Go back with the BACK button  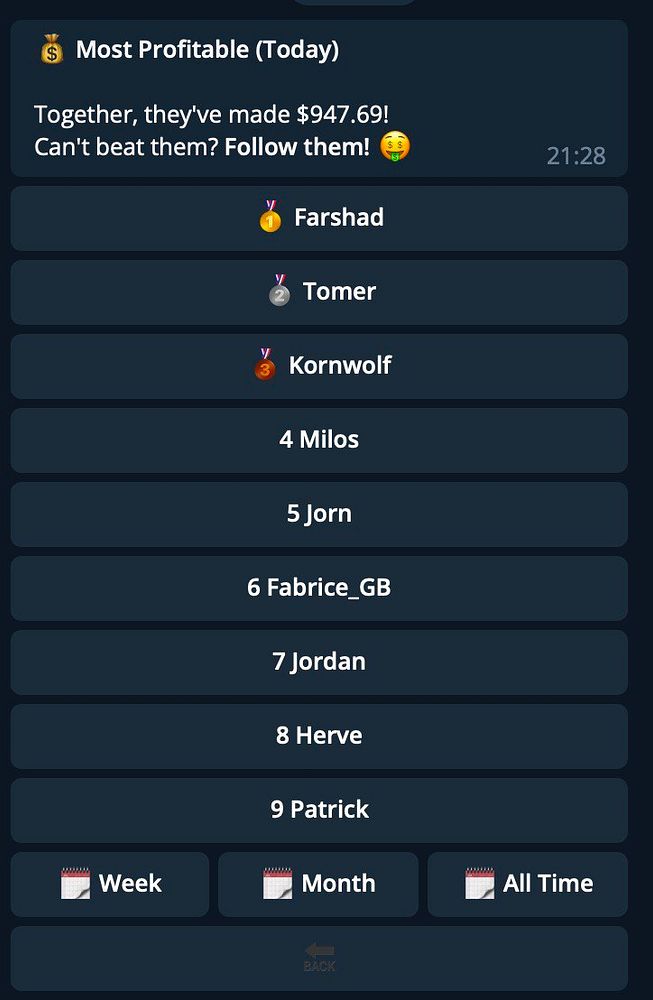click(319, 958)
